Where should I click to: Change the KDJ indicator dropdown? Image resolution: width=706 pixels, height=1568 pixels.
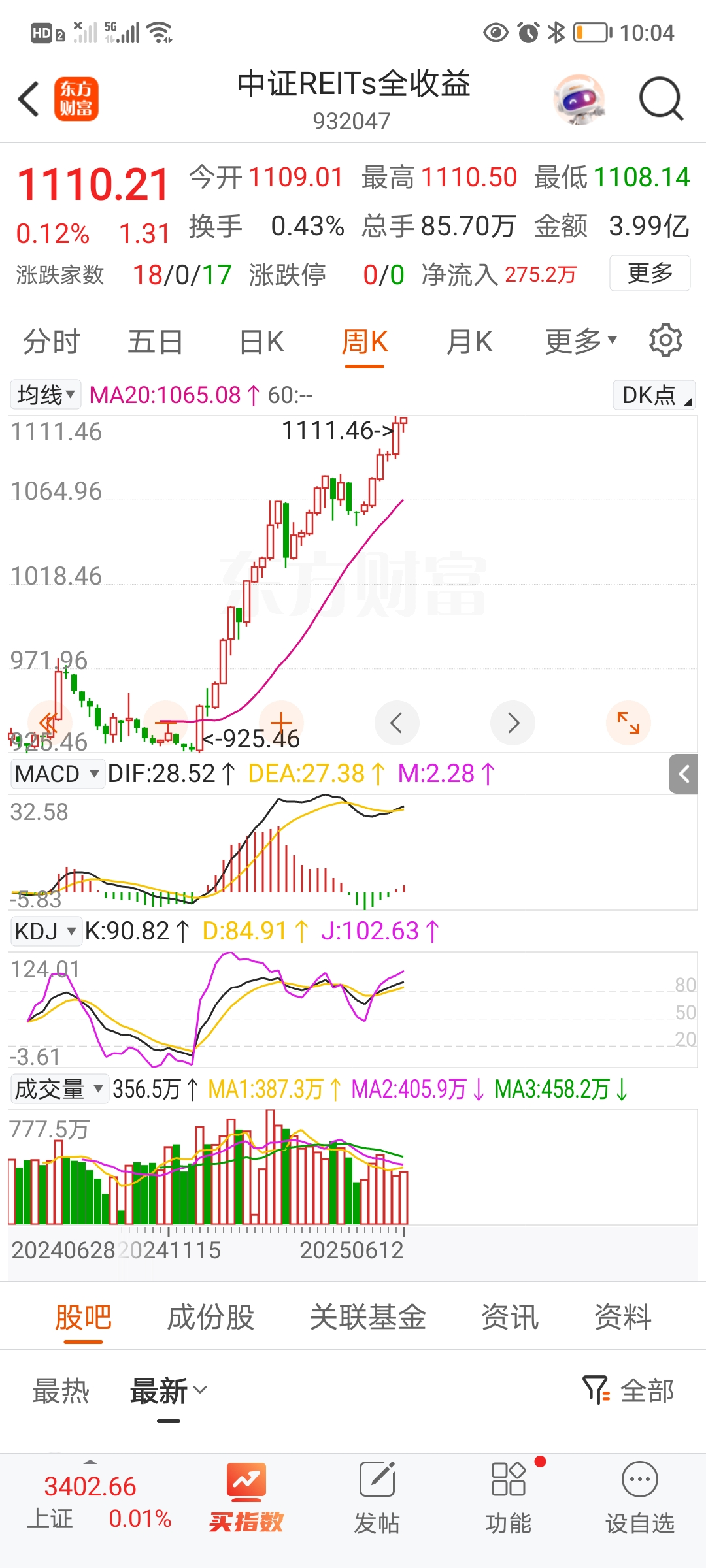(46, 931)
